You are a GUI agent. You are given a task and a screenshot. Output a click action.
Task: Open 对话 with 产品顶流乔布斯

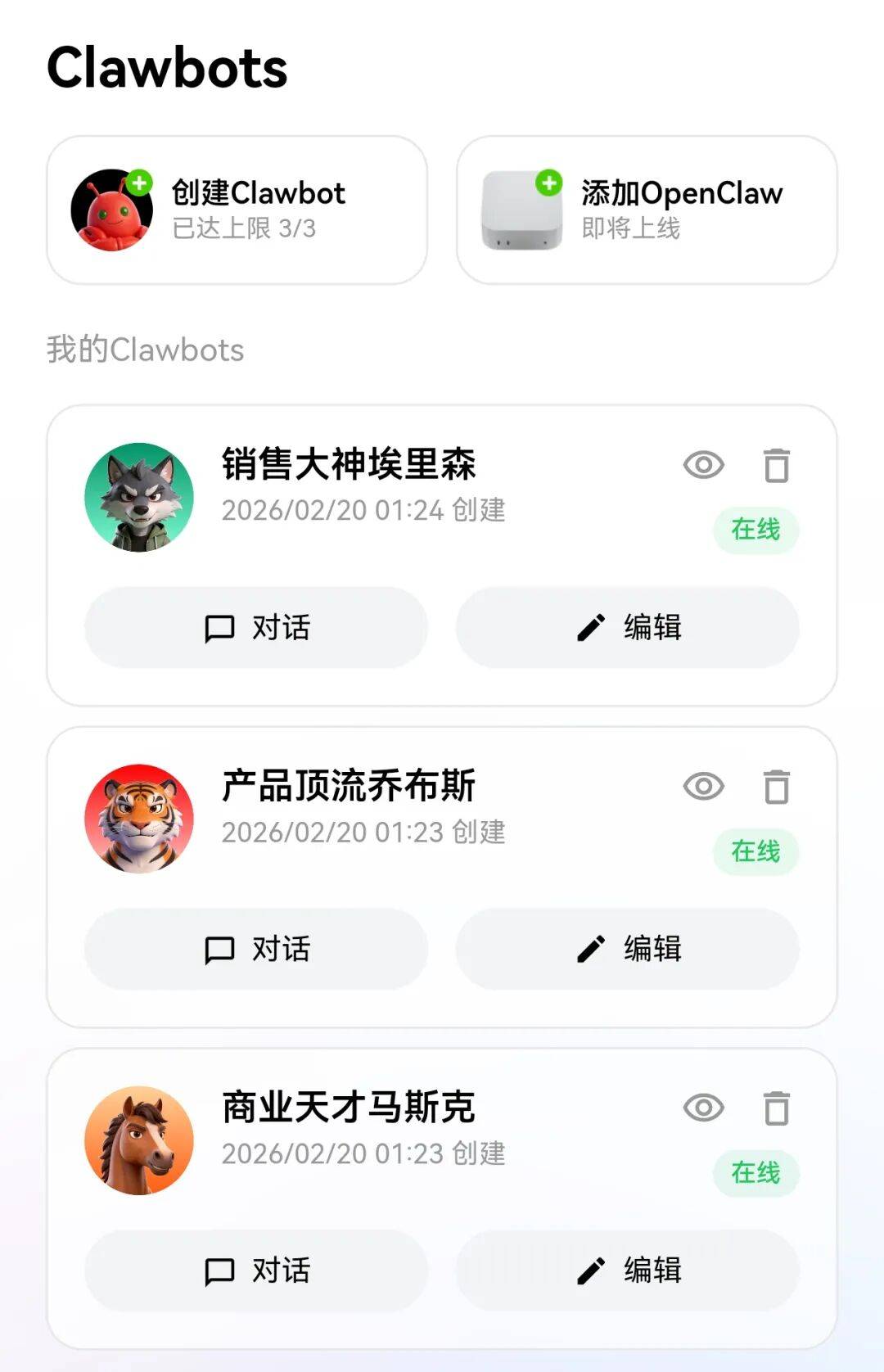pos(256,950)
